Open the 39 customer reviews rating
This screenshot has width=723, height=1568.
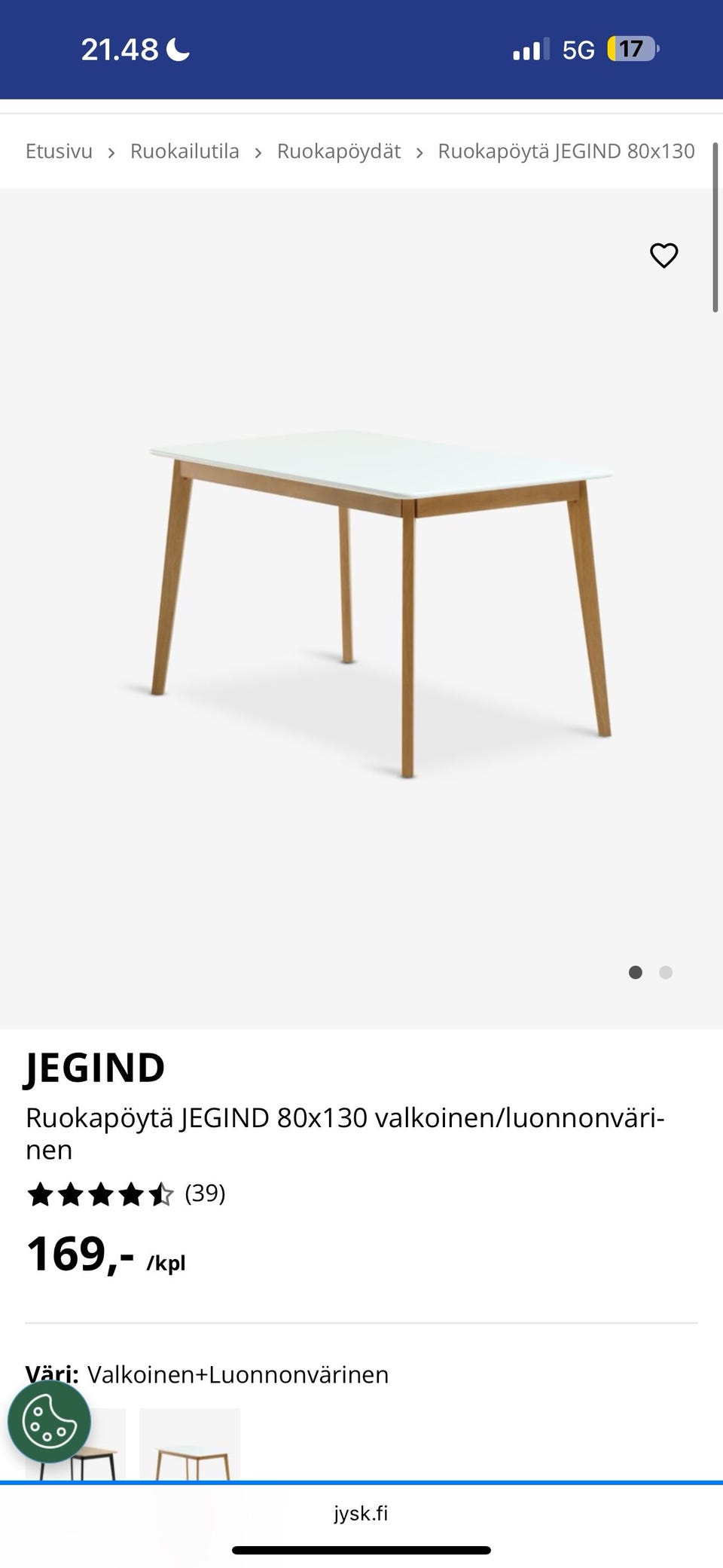[x=126, y=1194]
